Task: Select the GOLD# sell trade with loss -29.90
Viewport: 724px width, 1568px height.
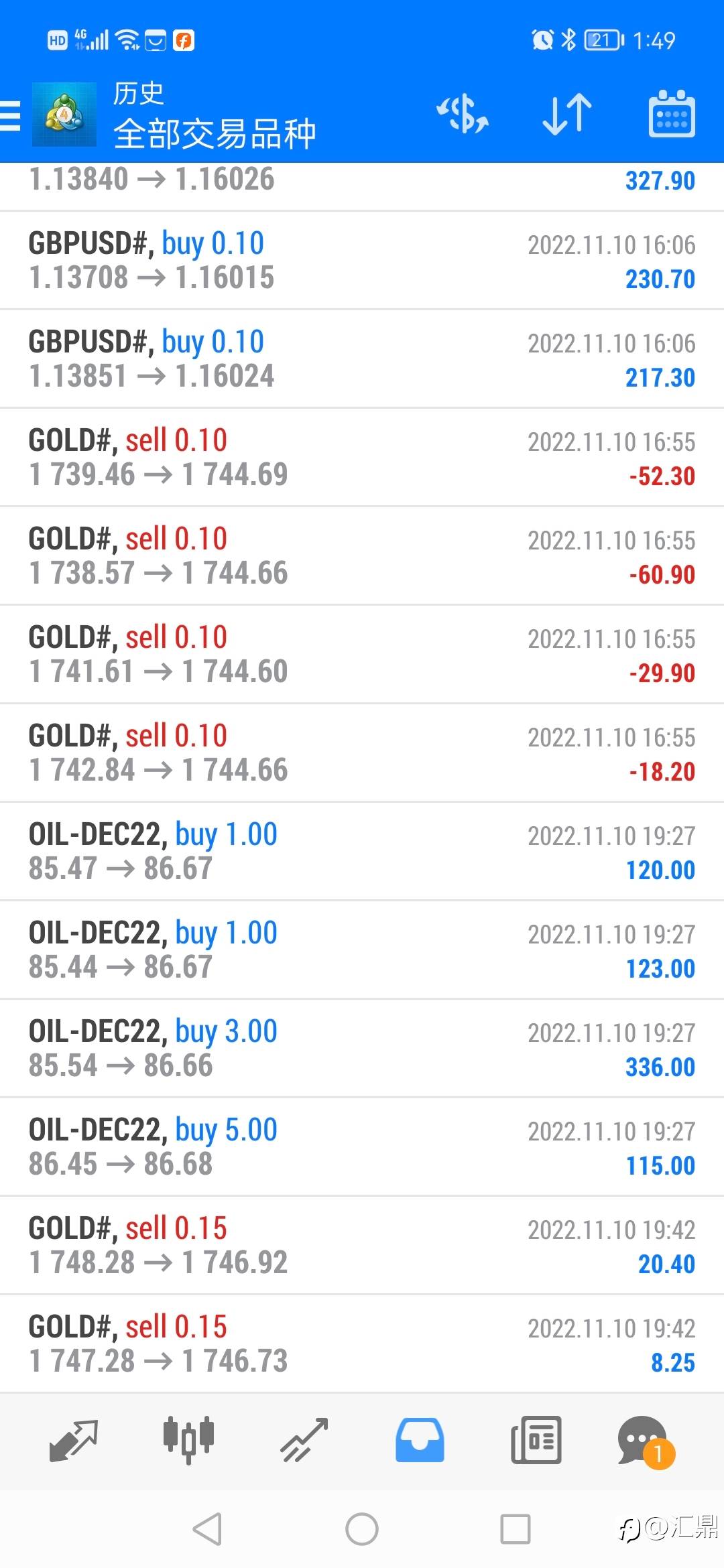Action: coord(362,655)
